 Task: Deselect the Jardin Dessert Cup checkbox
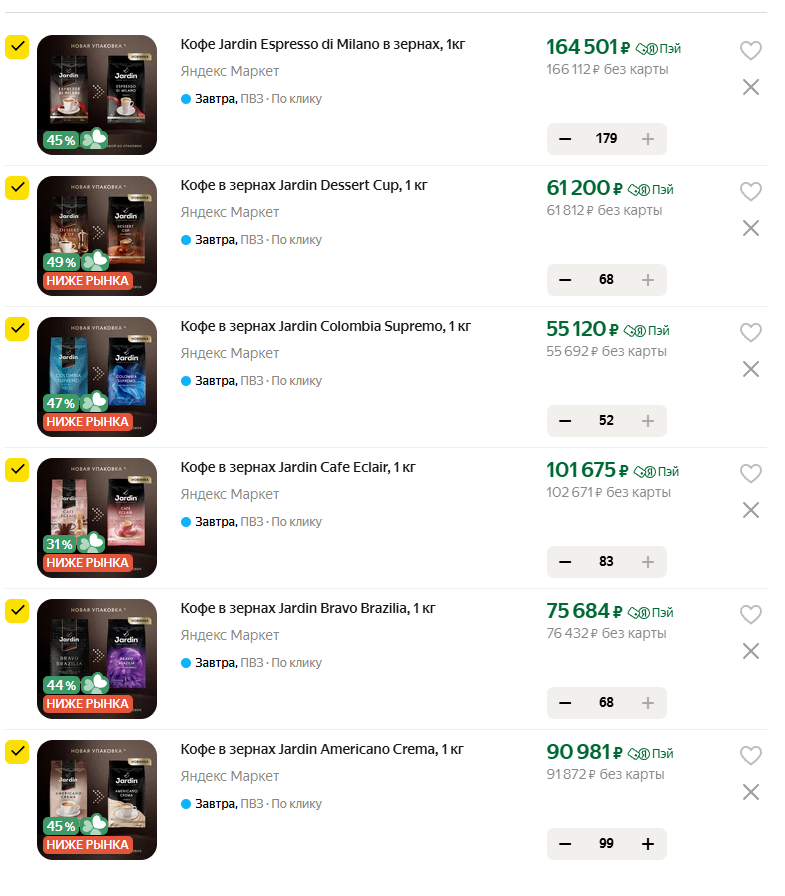tap(17, 188)
